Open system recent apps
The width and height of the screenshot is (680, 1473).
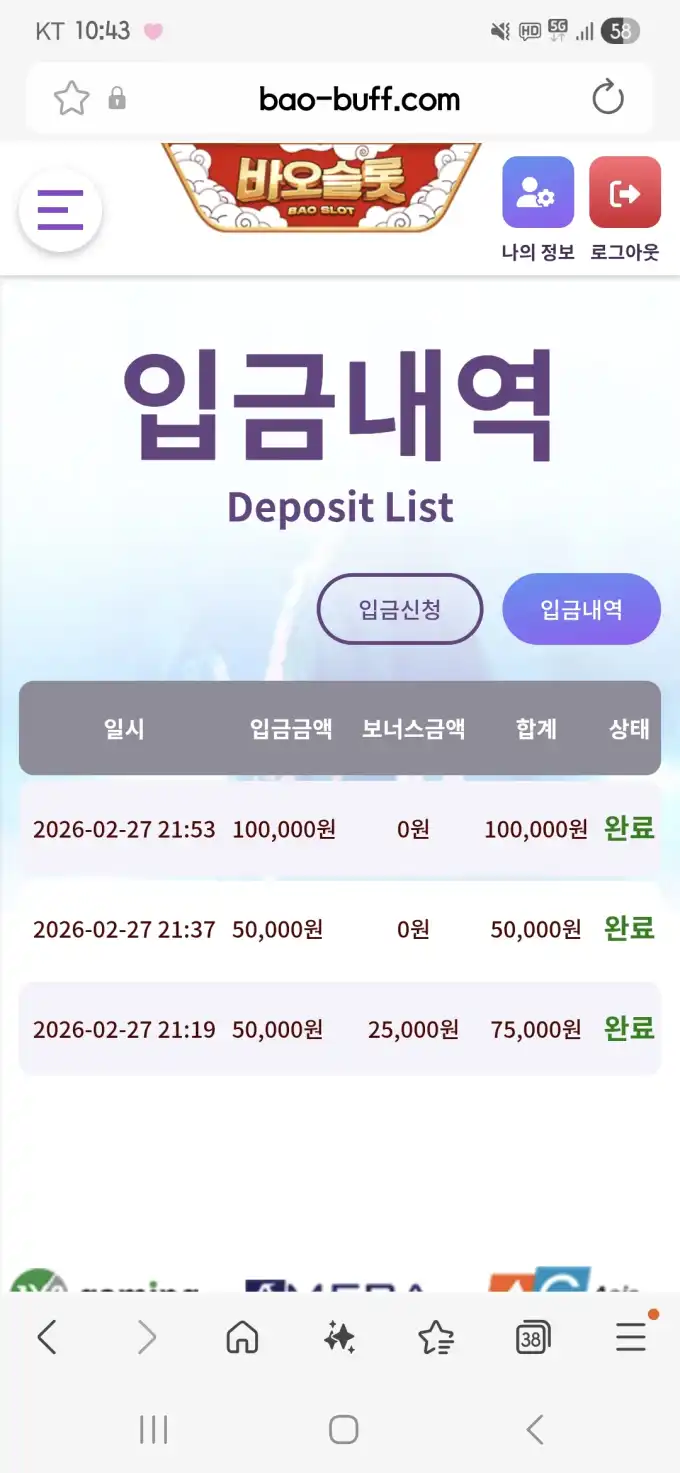(153, 1429)
